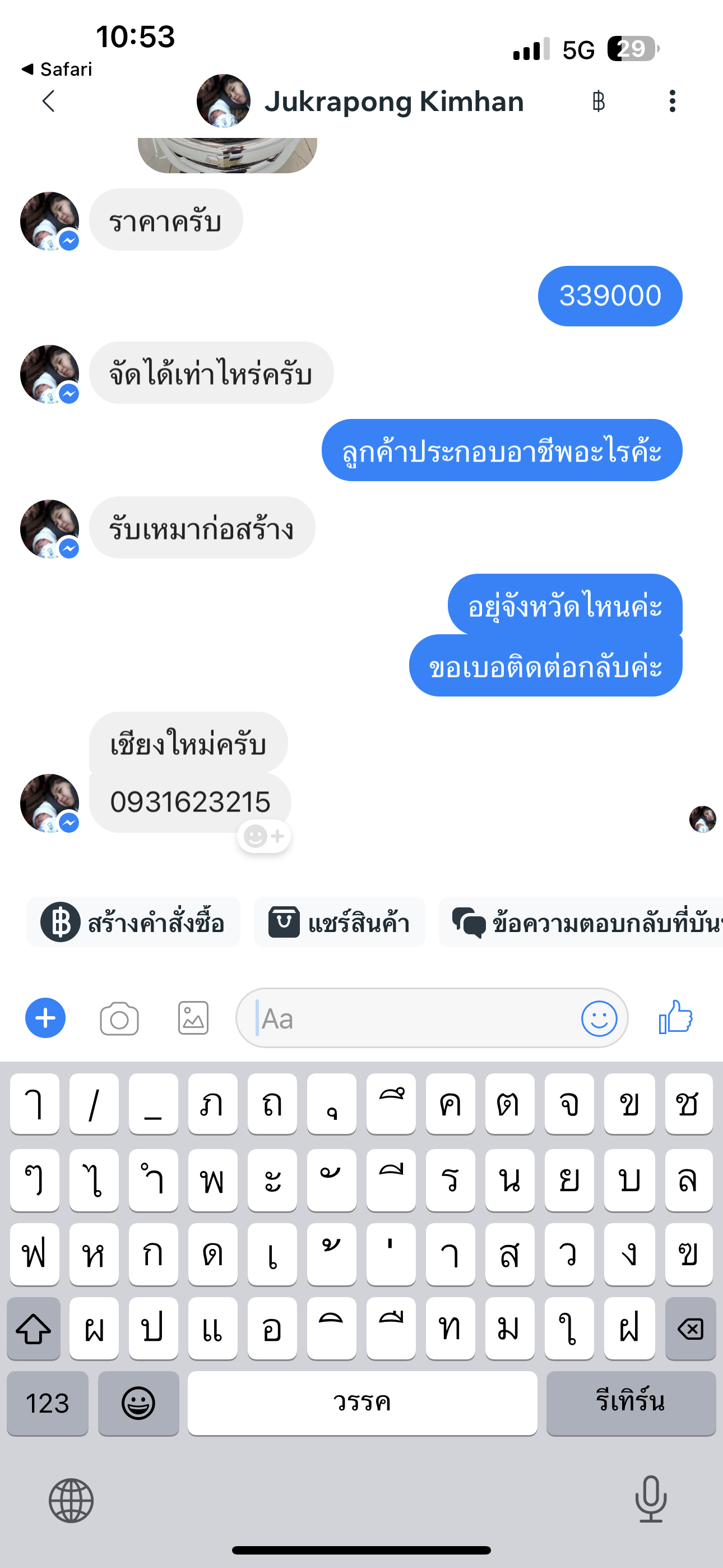Image resolution: width=723 pixels, height=1568 pixels.
Task: Go back from the chat
Action: (49, 101)
